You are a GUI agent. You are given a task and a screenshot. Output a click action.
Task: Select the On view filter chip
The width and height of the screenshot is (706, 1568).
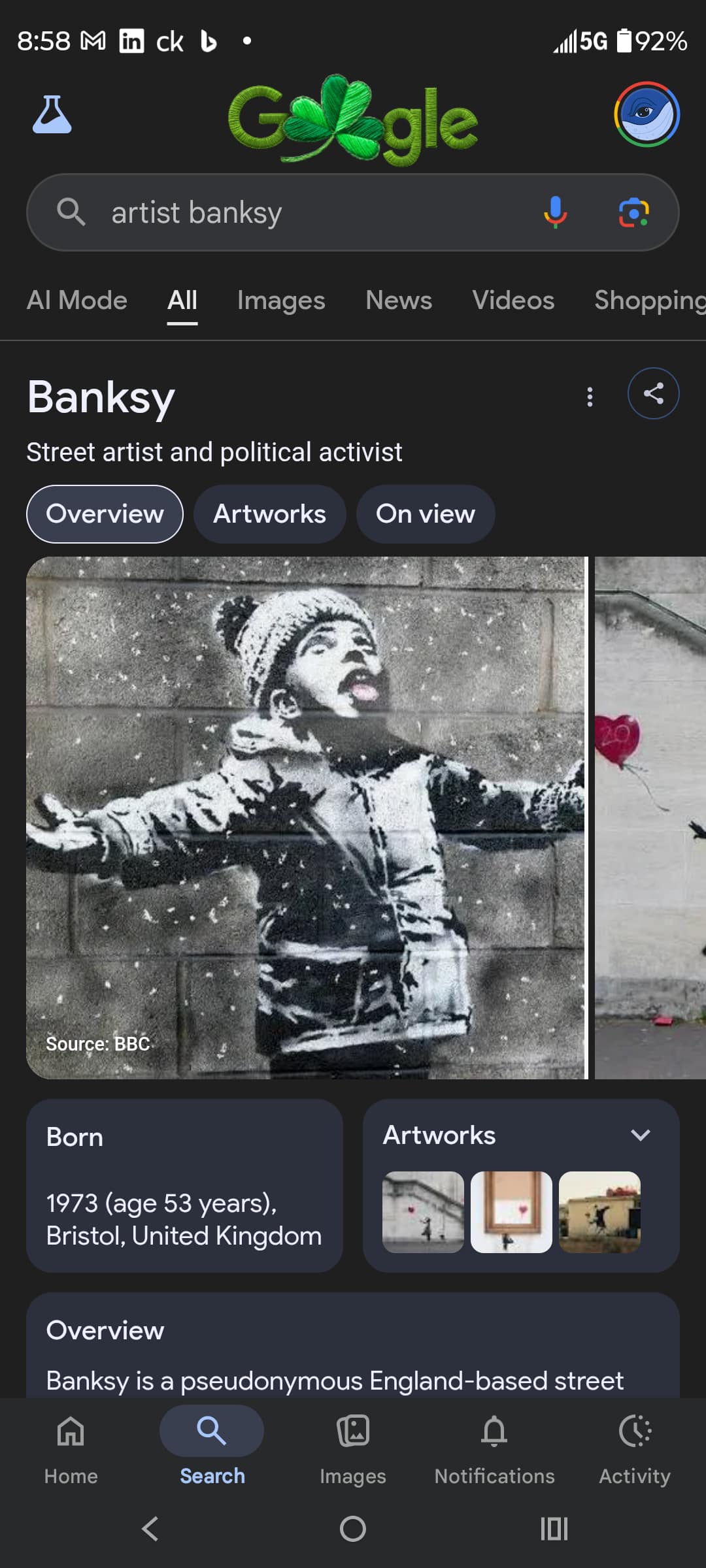coord(426,514)
